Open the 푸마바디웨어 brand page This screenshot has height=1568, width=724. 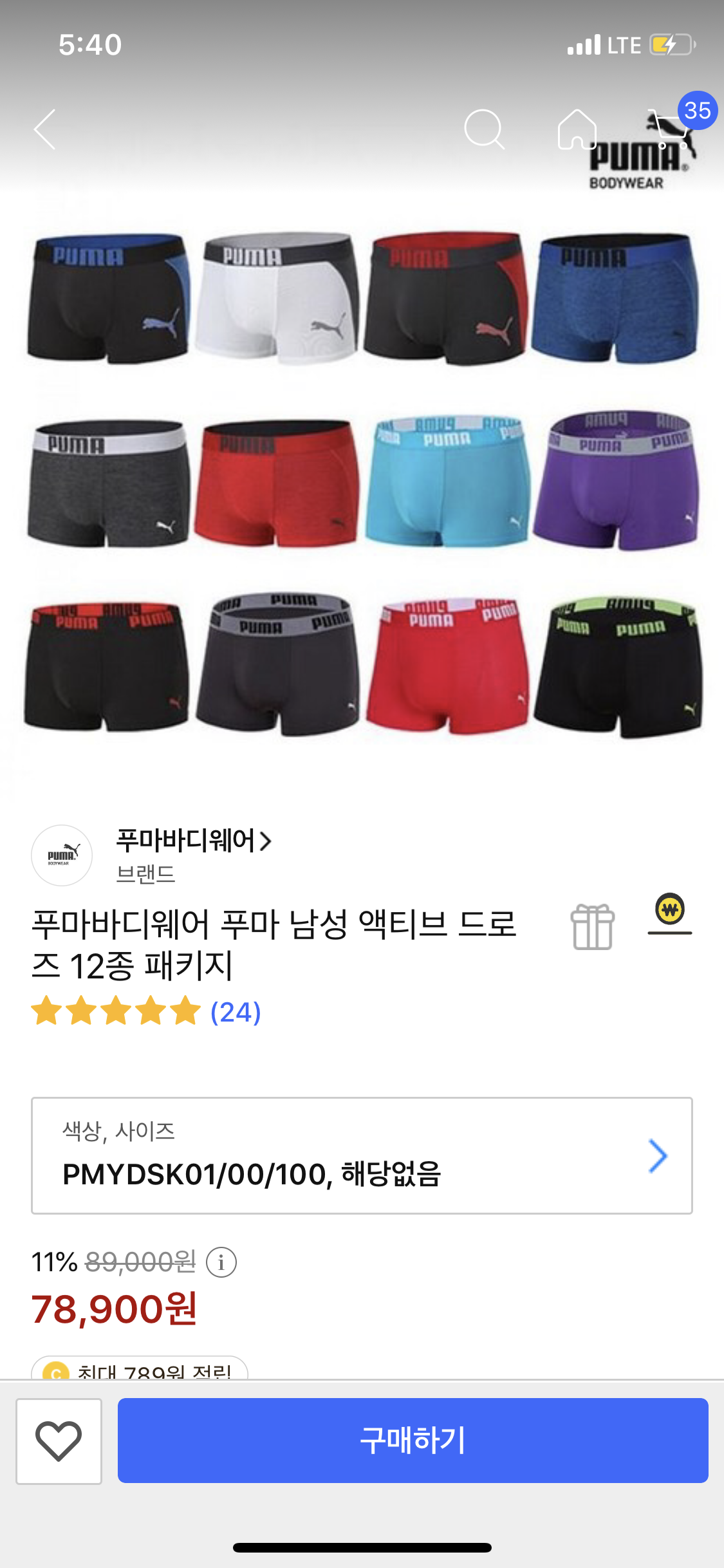[193, 841]
